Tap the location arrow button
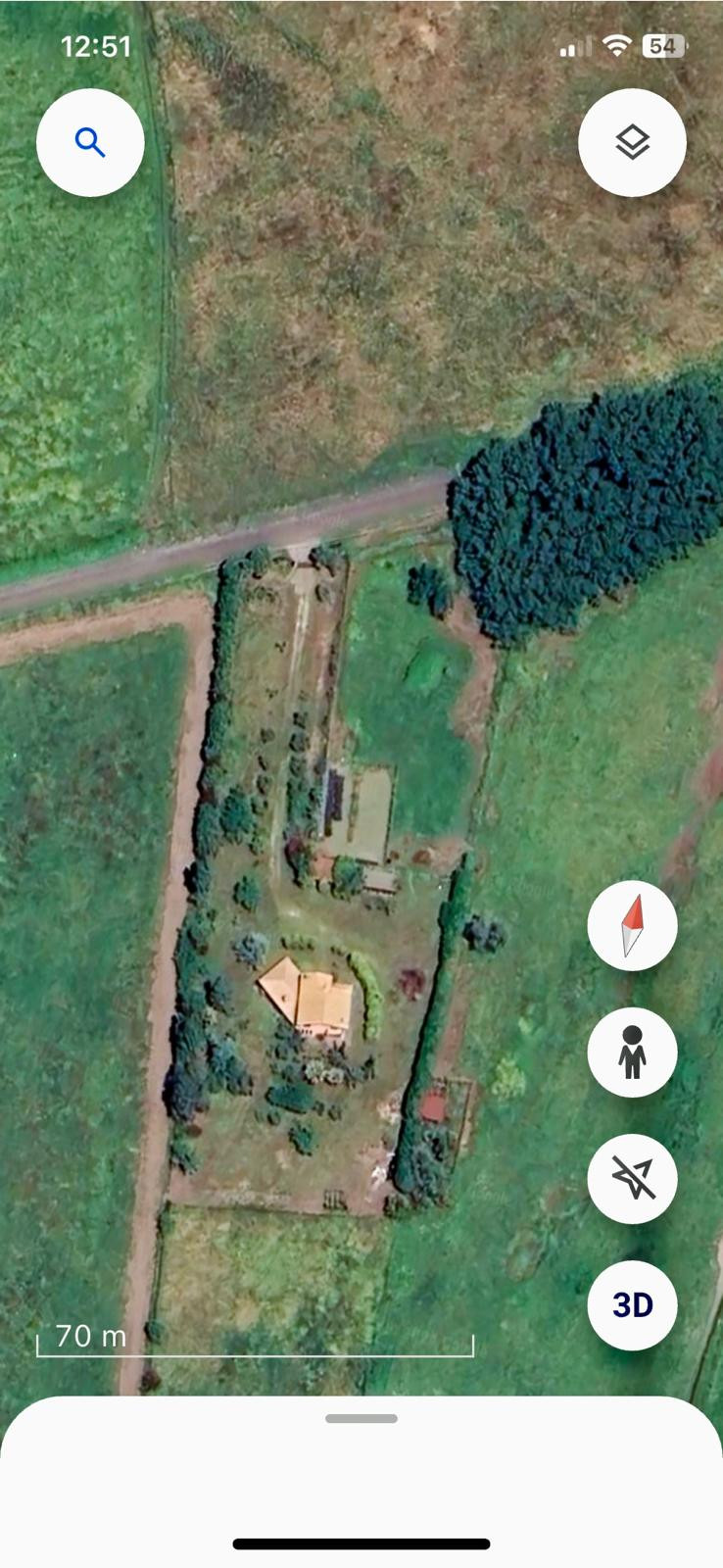Viewport: 723px width, 1568px height. pyautogui.click(x=633, y=1178)
